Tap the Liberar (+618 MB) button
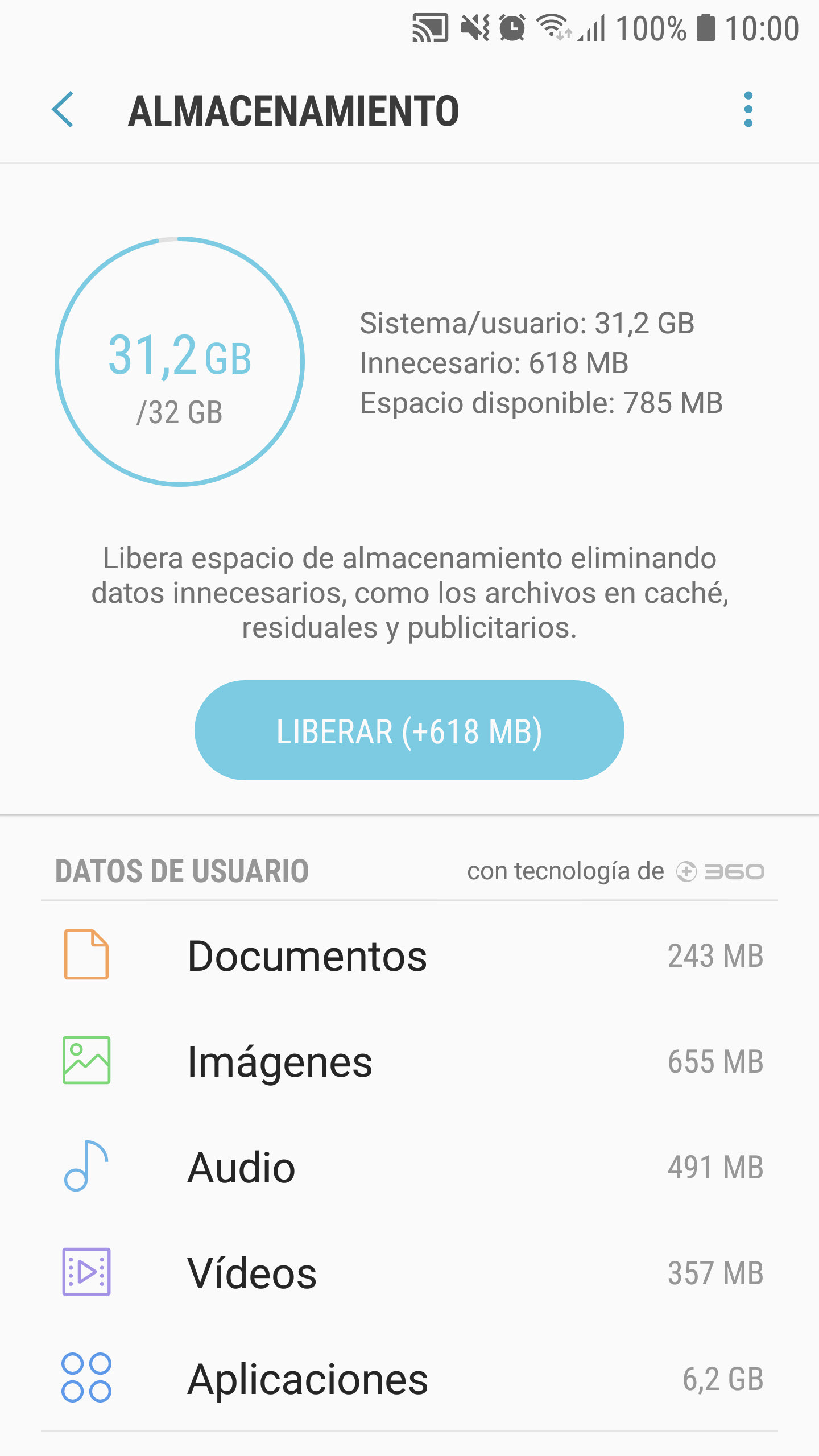This screenshot has height=1456, width=819. coord(409,730)
